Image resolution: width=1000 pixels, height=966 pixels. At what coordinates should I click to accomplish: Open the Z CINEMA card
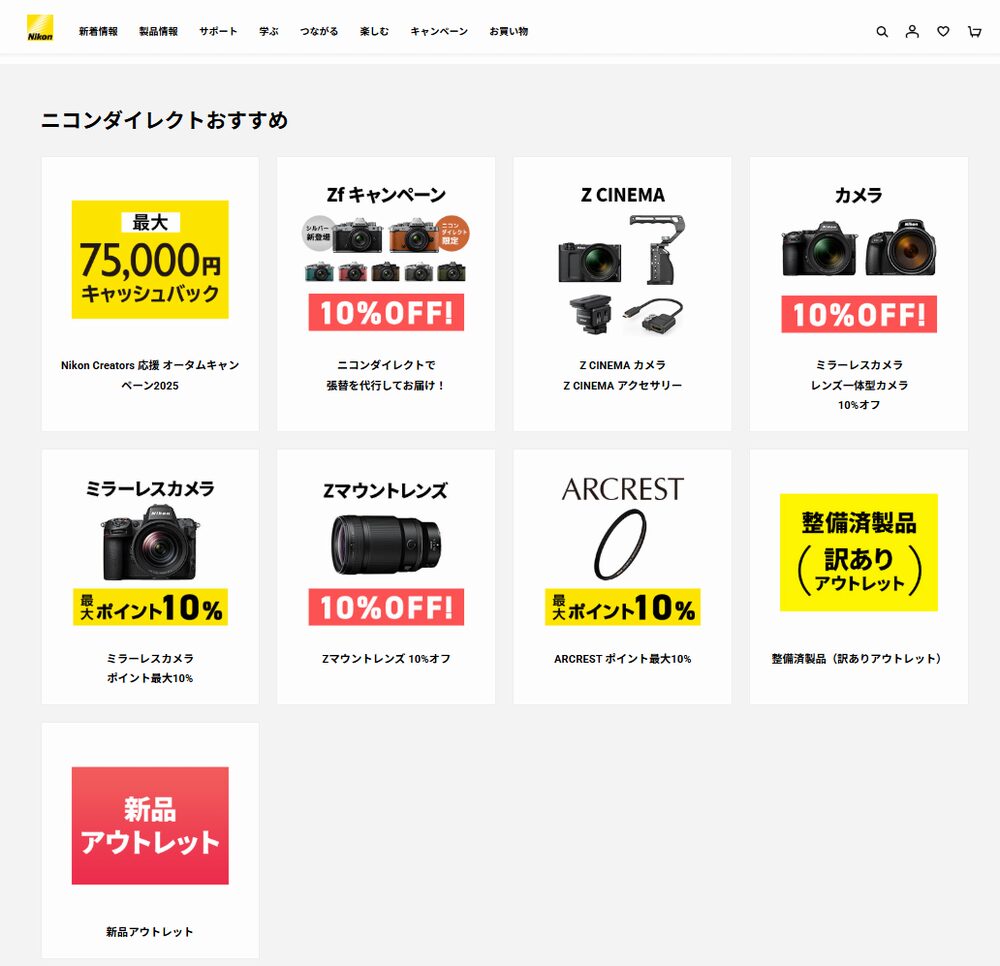pyautogui.click(x=622, y=293)
